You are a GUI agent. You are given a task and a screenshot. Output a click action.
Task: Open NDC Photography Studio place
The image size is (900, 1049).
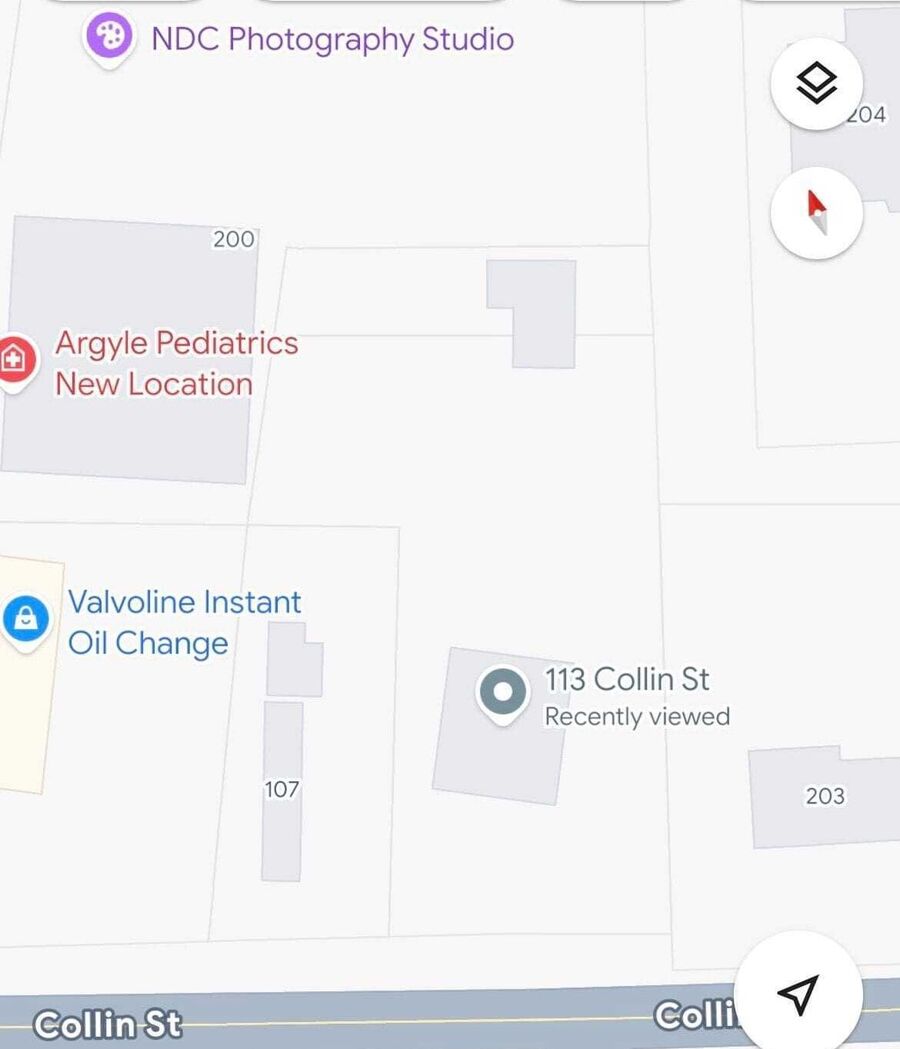pos(109,38)
